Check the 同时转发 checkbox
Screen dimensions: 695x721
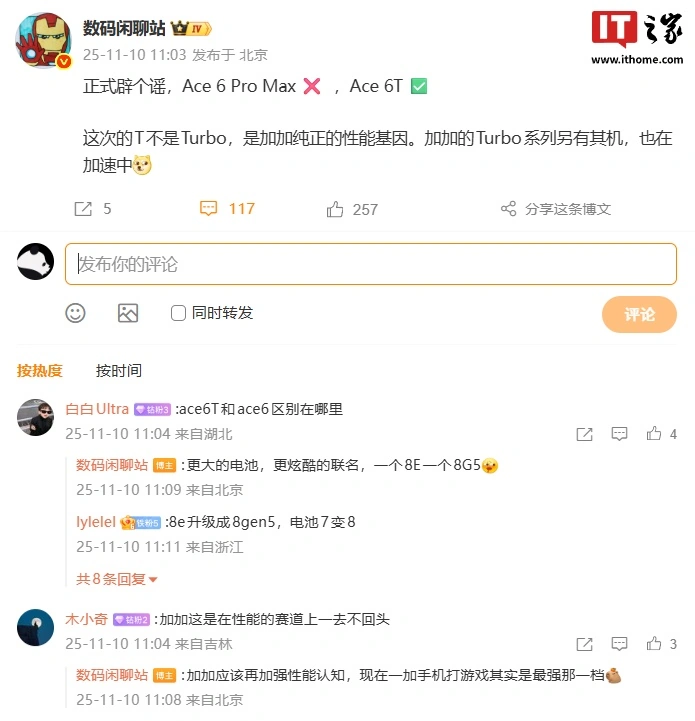point(179,313)
